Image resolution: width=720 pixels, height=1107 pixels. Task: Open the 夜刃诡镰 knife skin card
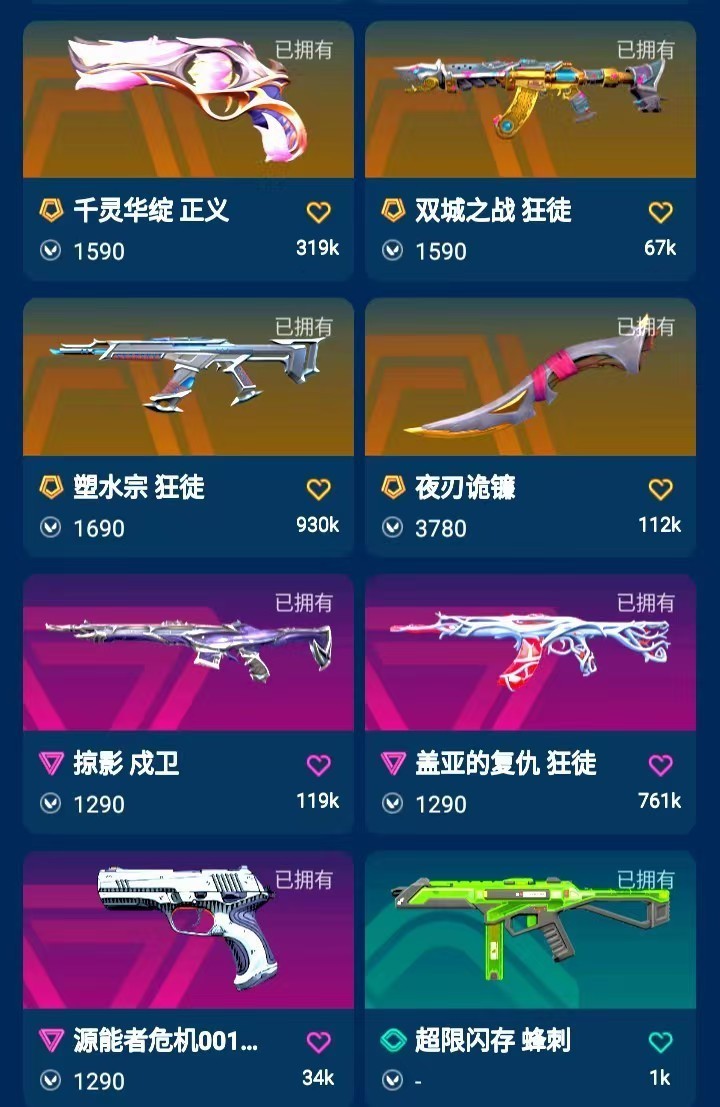530,380
